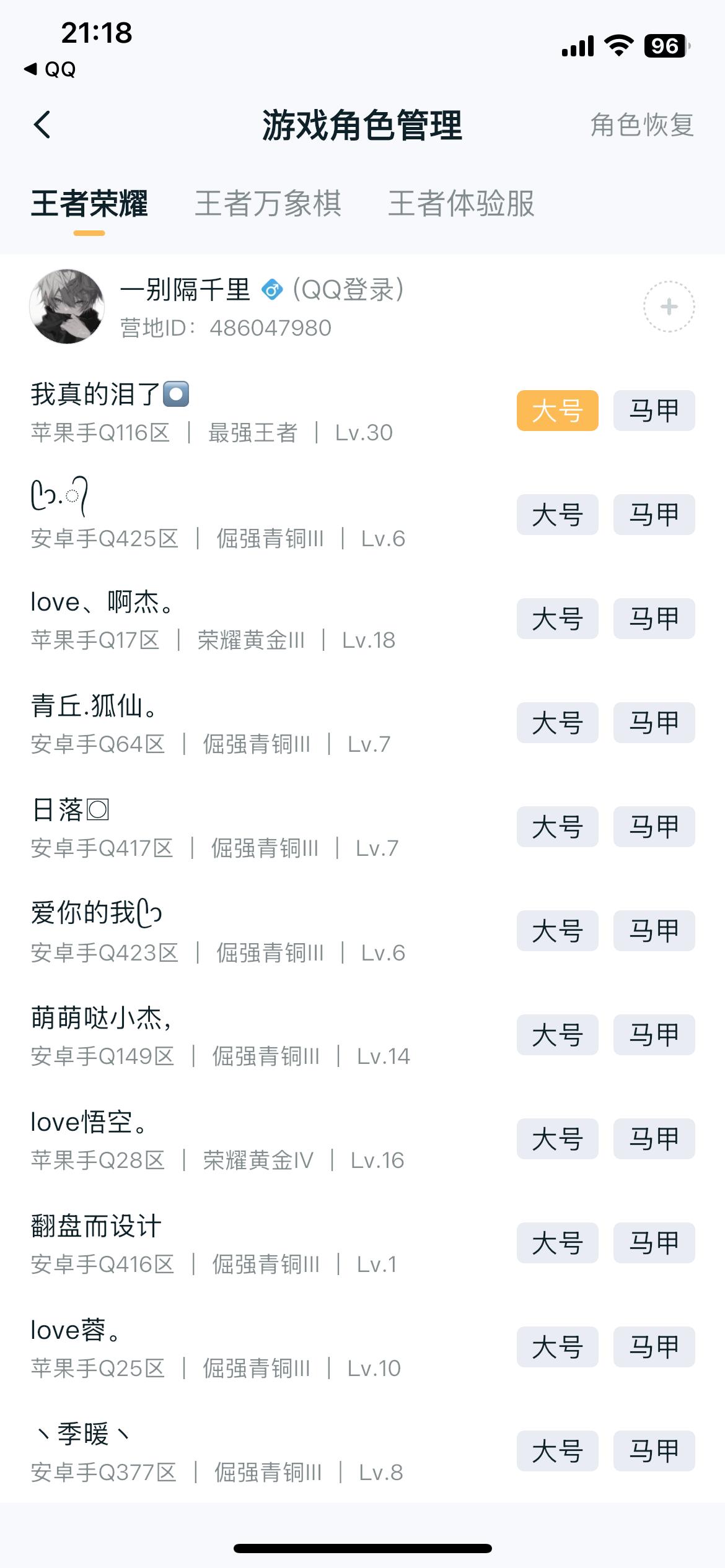725x1568 pixels.
Task: Set 我真的泪了 as 马甲
Action: pos(653,410)
